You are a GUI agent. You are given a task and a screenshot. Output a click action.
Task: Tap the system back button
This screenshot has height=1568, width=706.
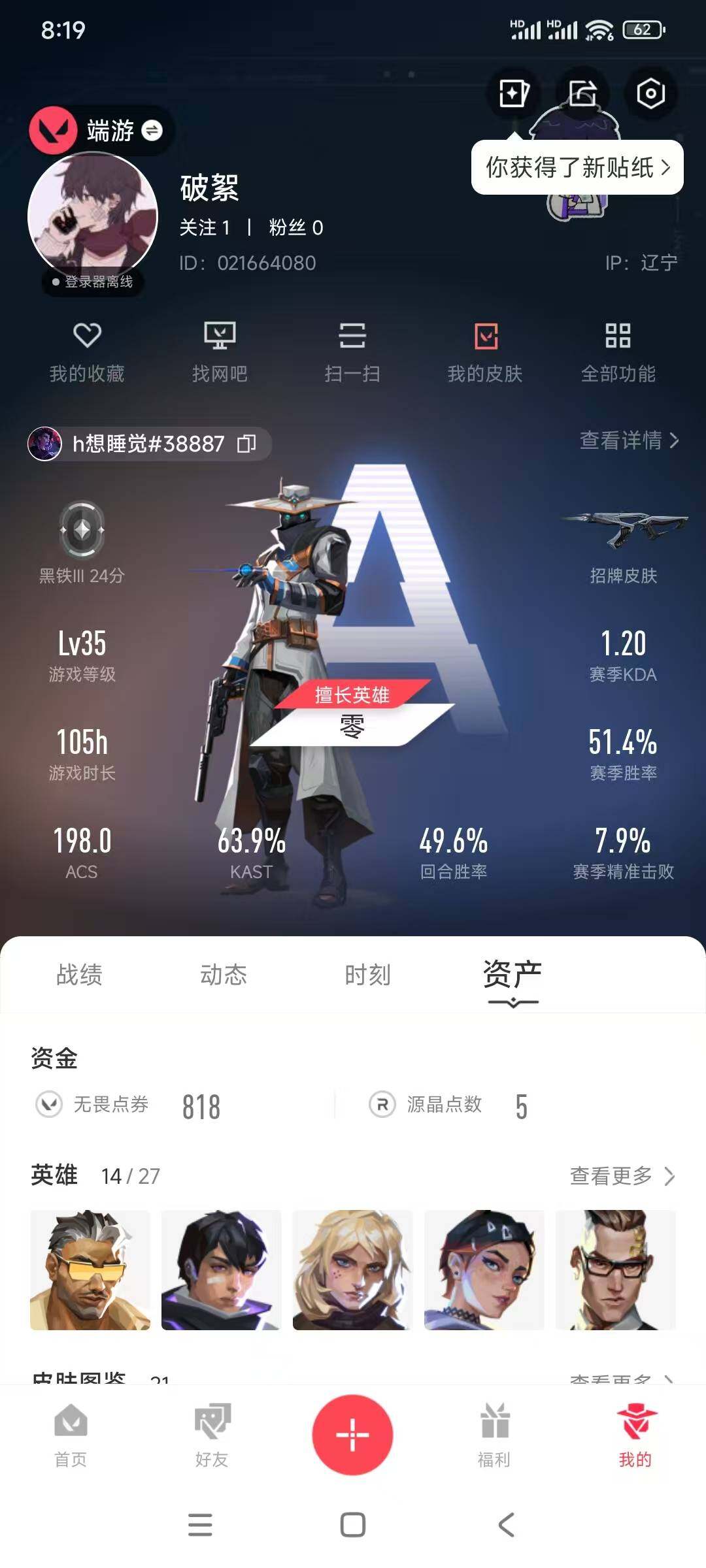click(506, 1525)
